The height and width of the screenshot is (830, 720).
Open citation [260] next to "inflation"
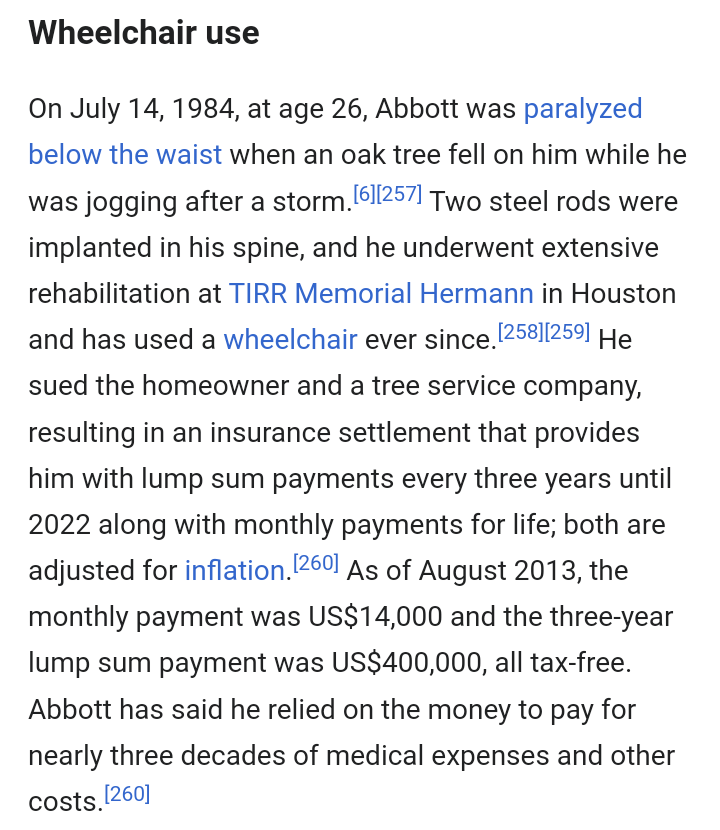(x=316, y=564)
